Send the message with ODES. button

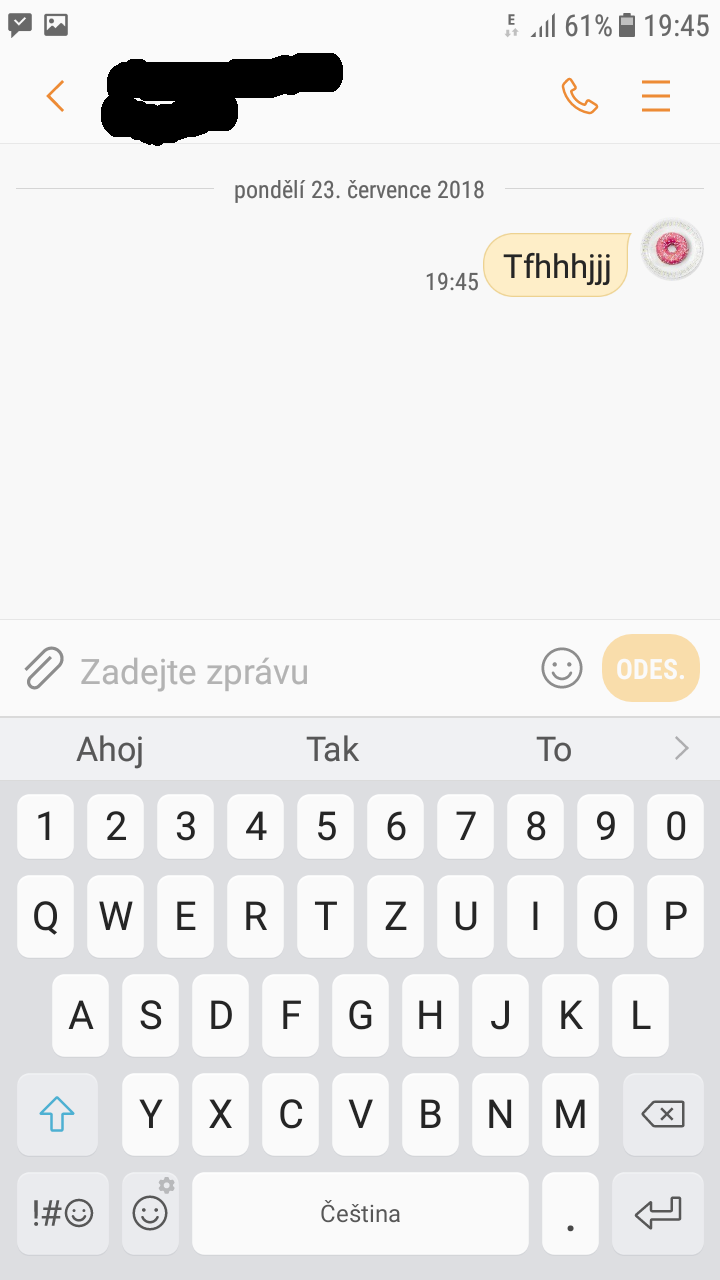pyautogui.click(x=650, y=668)
